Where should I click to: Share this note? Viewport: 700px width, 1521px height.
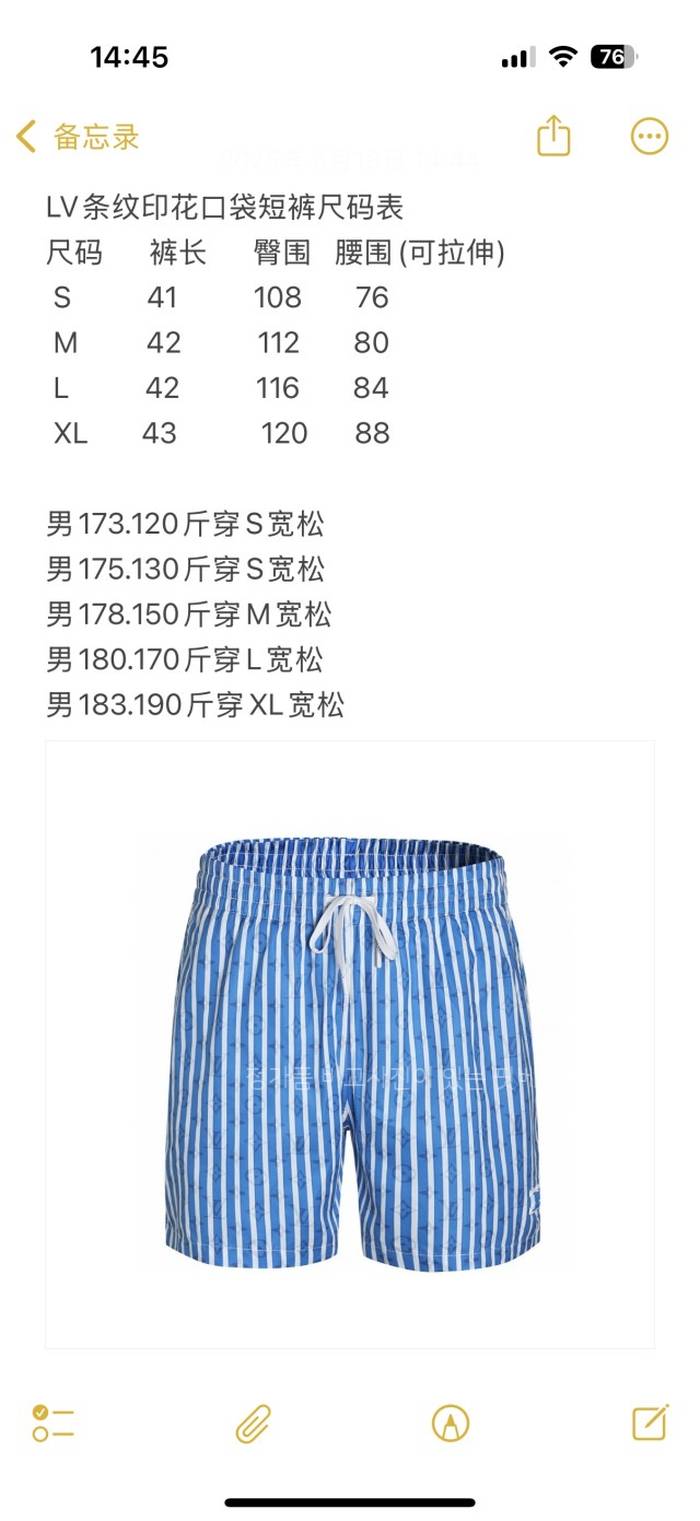[553, 136]
